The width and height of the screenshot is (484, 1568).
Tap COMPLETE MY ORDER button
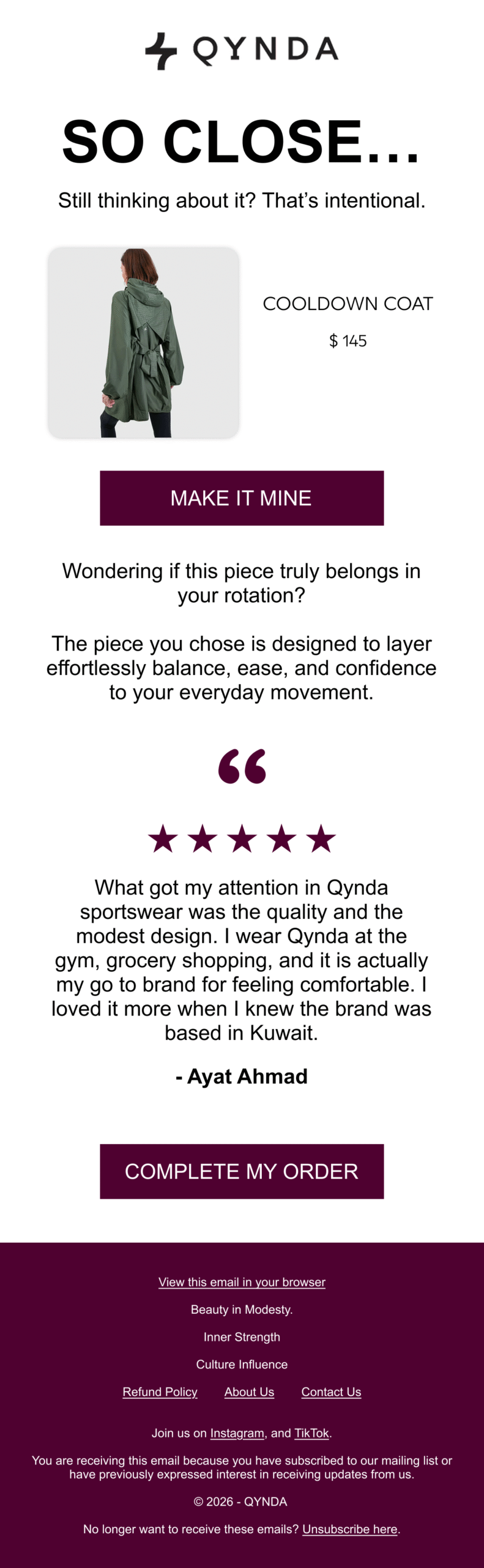tap(242, 1171)
